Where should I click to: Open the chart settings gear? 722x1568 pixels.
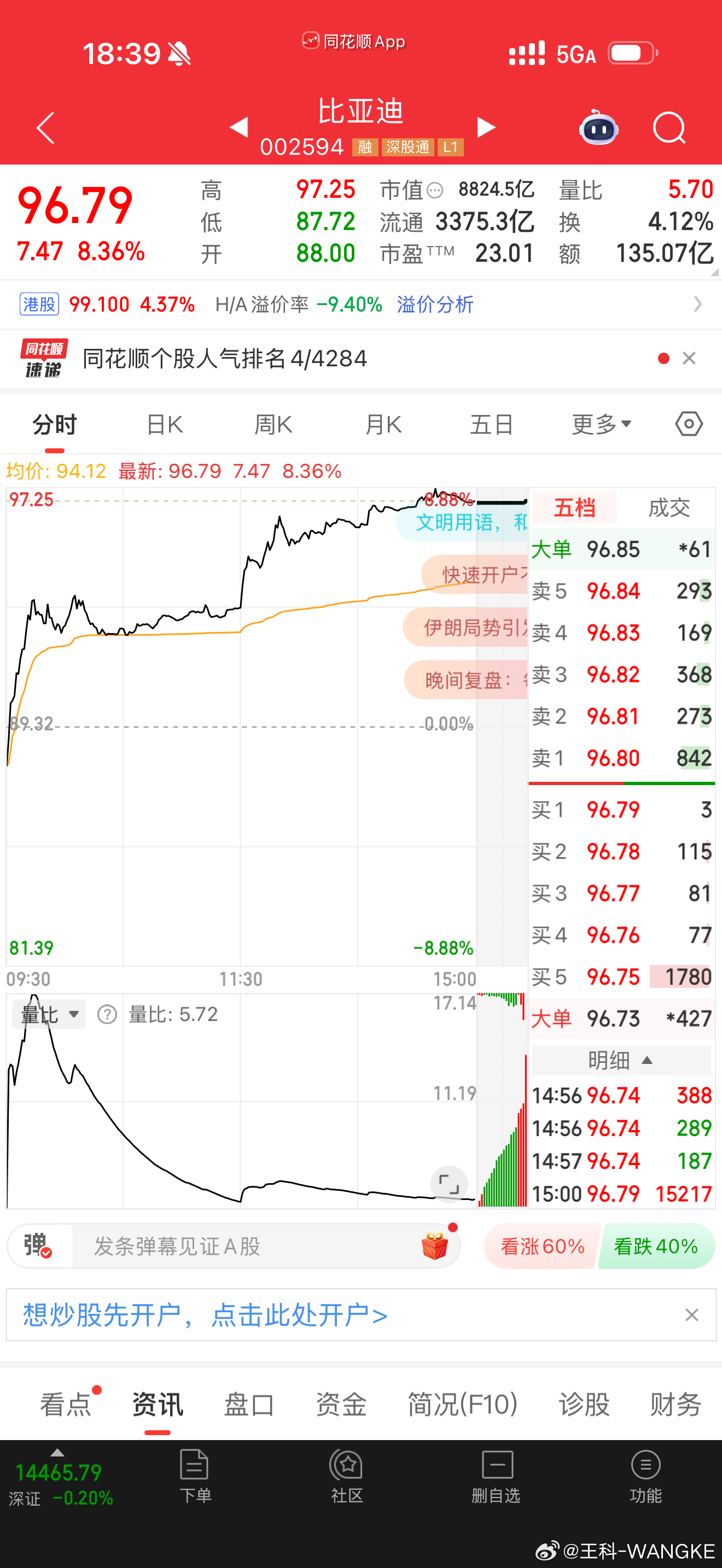tap(689, 424)
